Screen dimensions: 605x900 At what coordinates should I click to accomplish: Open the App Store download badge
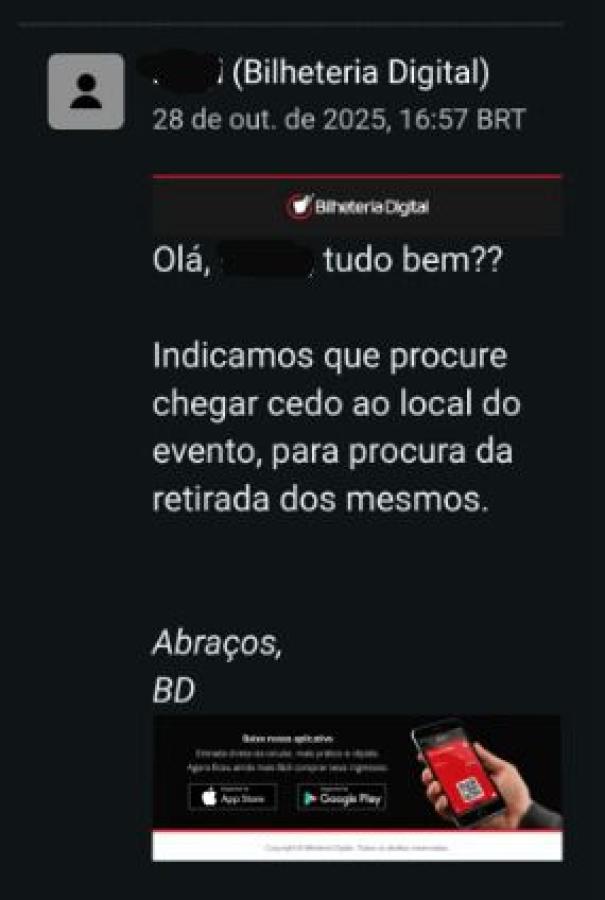point(232,797)
